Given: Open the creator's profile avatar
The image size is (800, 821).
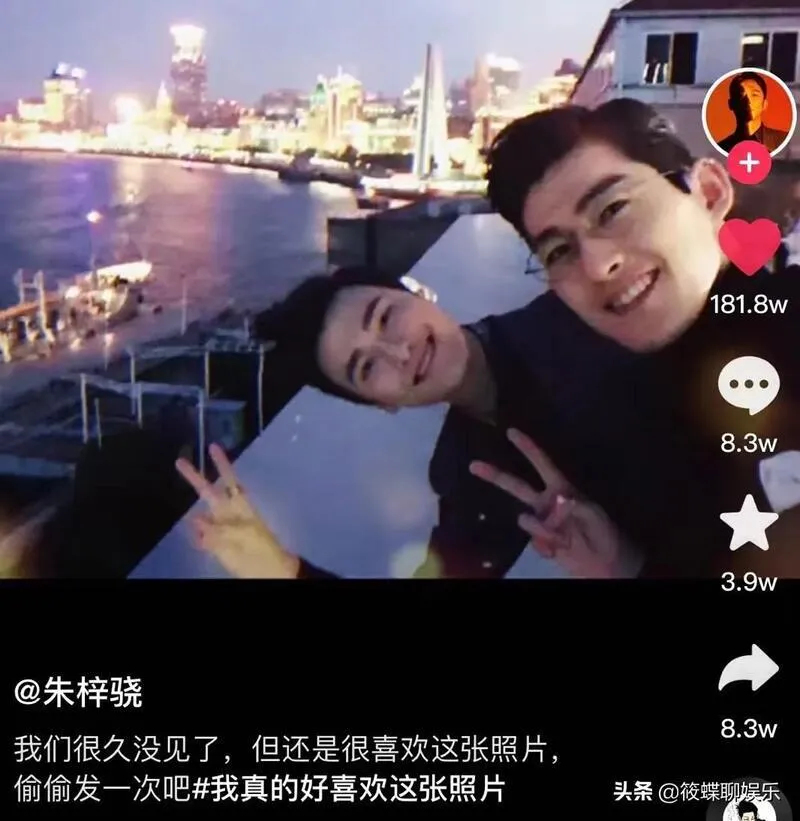Looking at the screenshot, I should [x=748, y=111].
